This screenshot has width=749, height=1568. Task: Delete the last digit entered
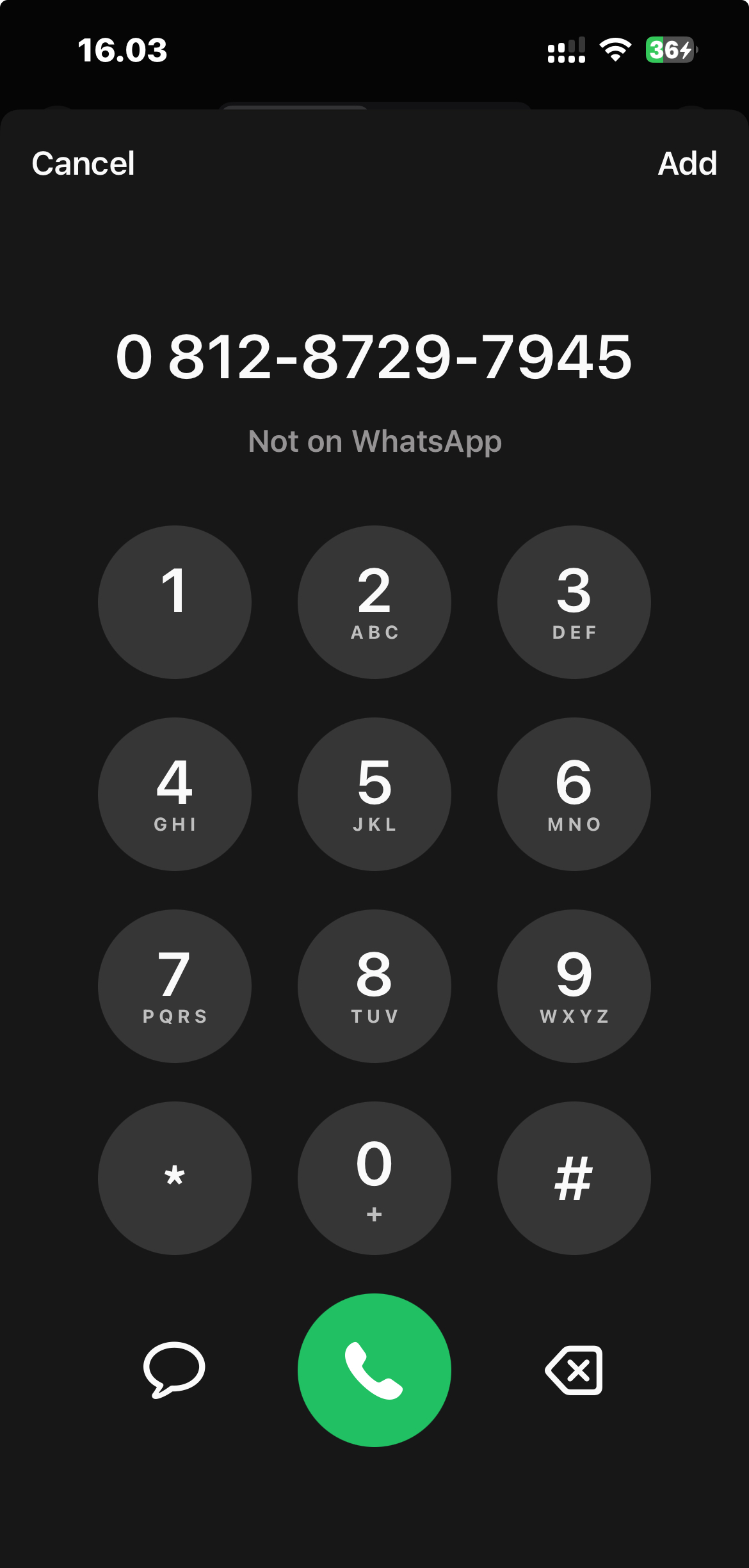(574, 1370)
